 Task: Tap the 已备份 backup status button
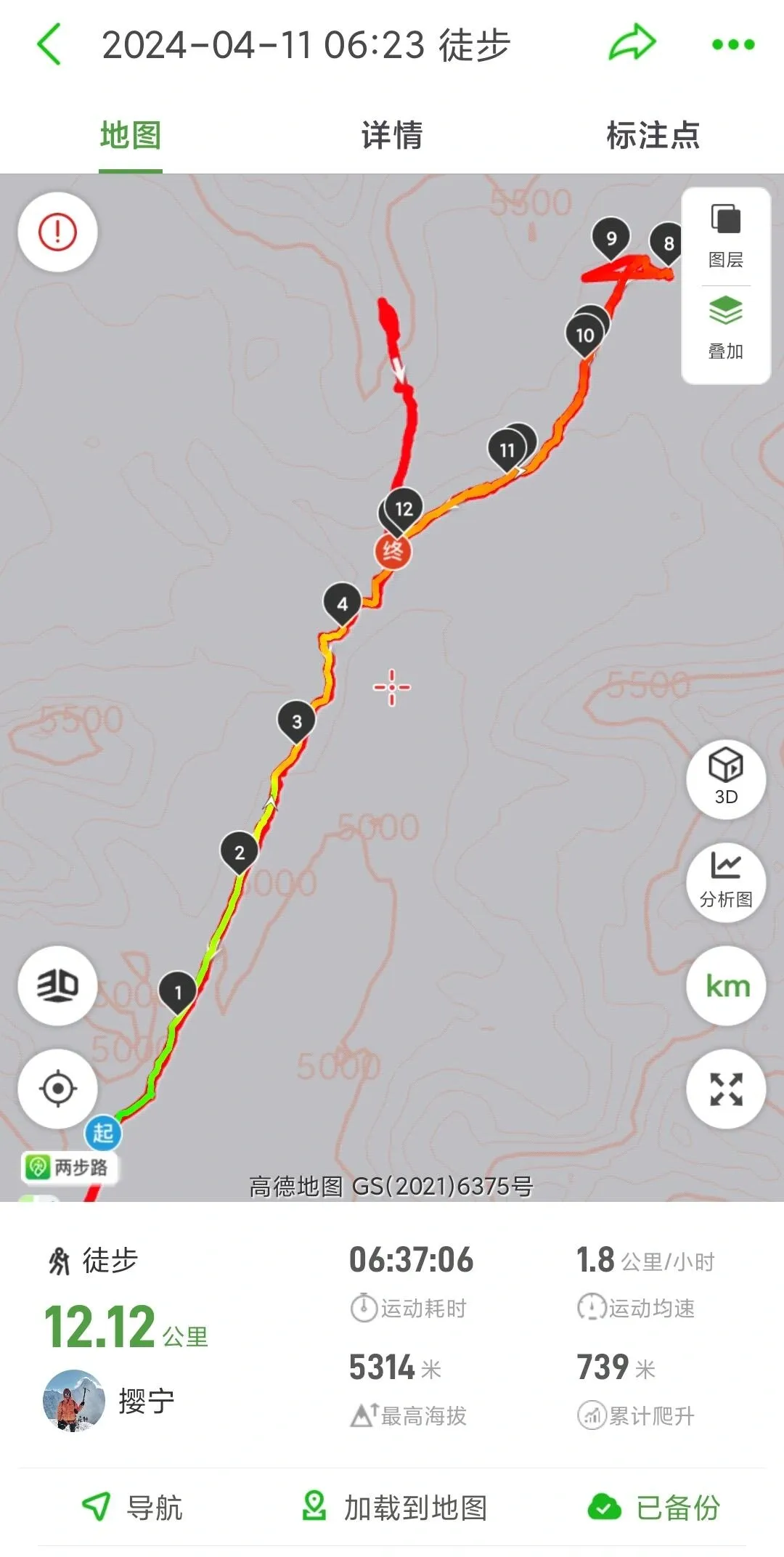(654, 1508)
